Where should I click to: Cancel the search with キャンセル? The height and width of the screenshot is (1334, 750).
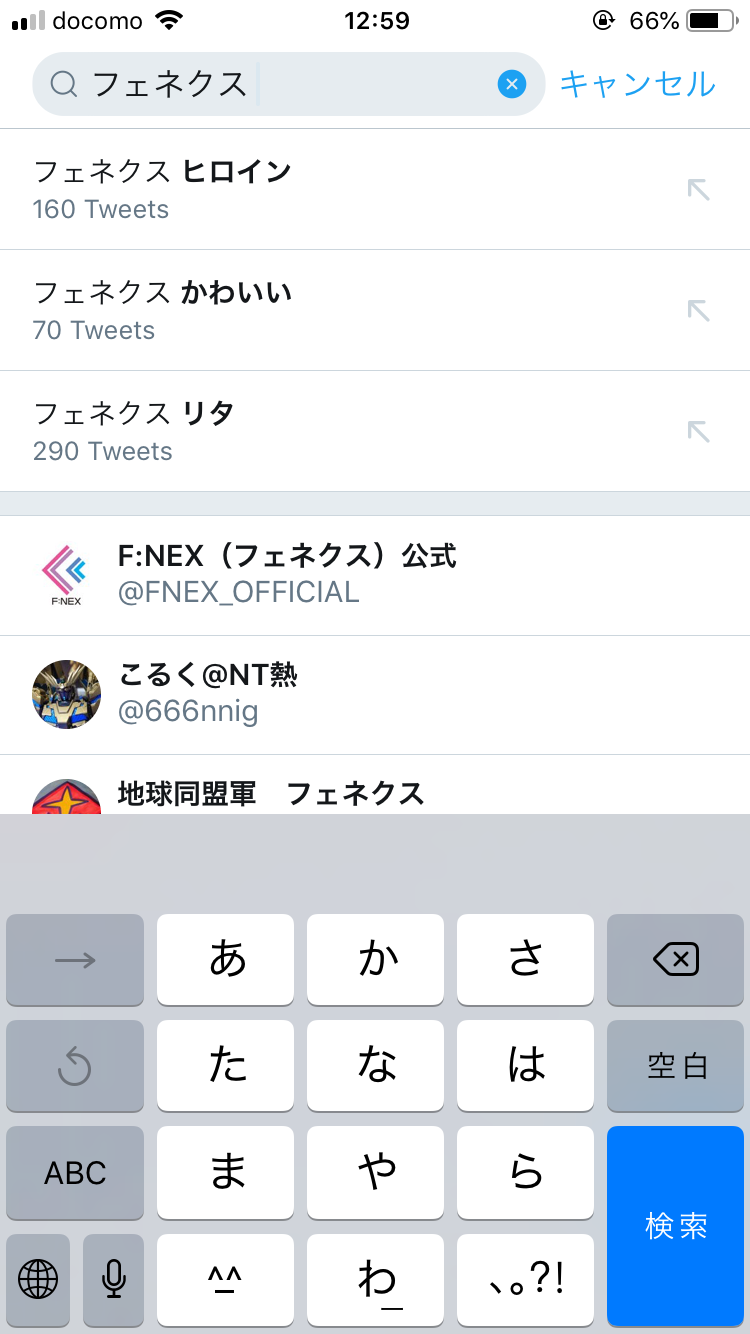coord(638,84)
